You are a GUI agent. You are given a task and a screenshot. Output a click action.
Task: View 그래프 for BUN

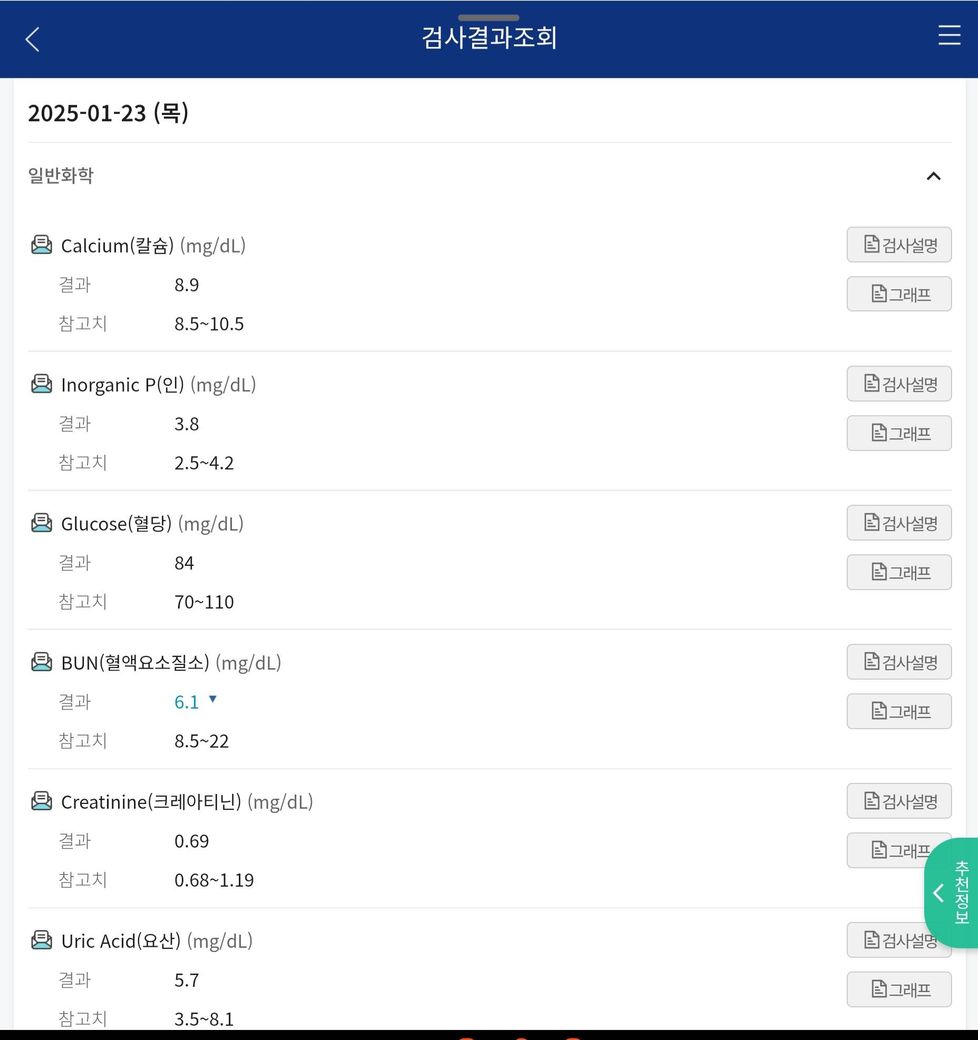coord(899,711)
